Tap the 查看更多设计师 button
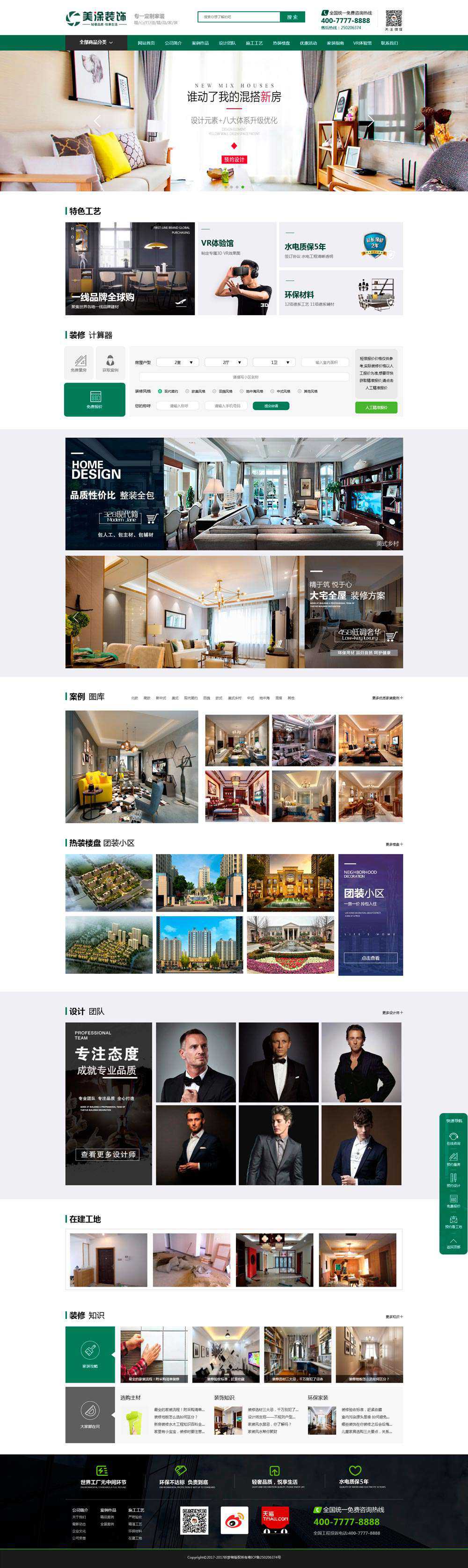 [108, 1154]
